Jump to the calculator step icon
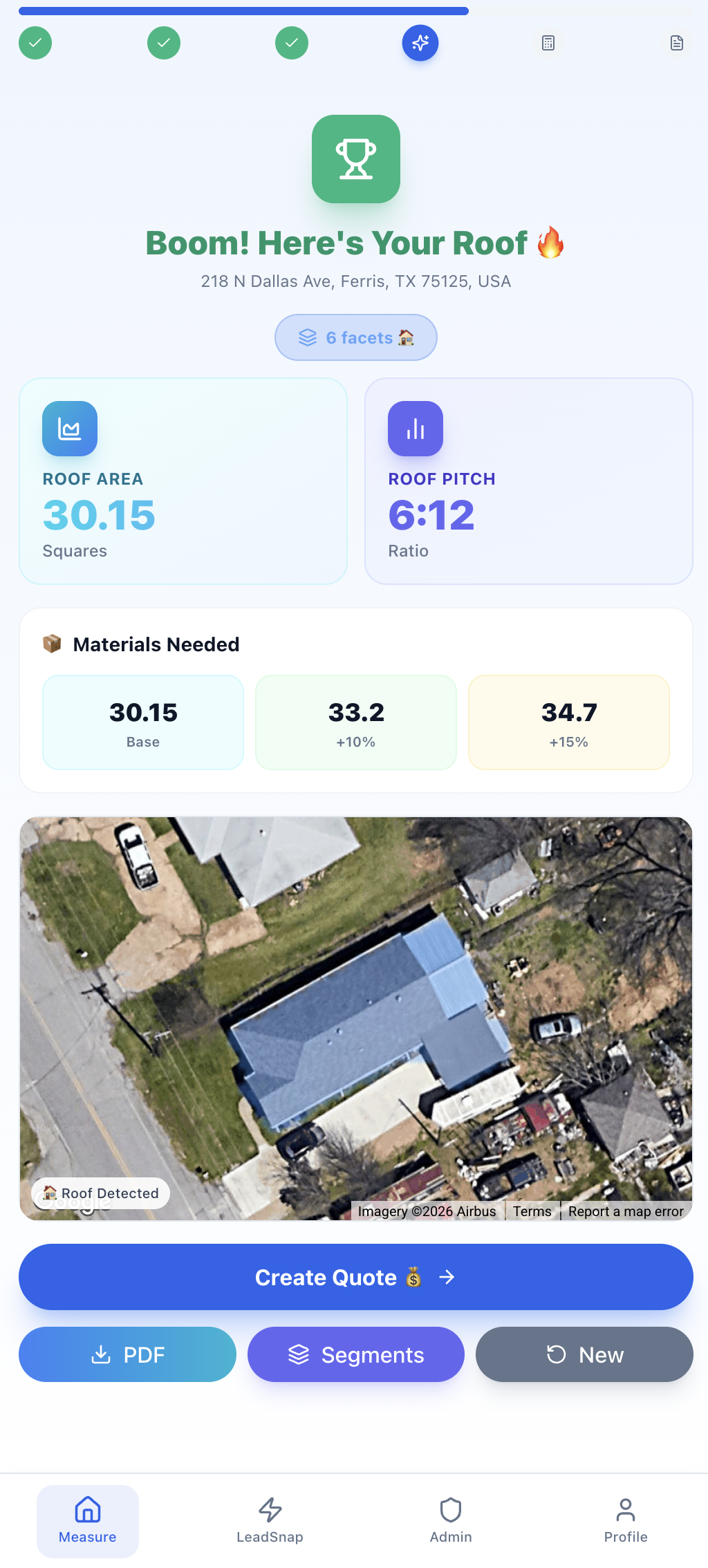 [x=548, y=43]
